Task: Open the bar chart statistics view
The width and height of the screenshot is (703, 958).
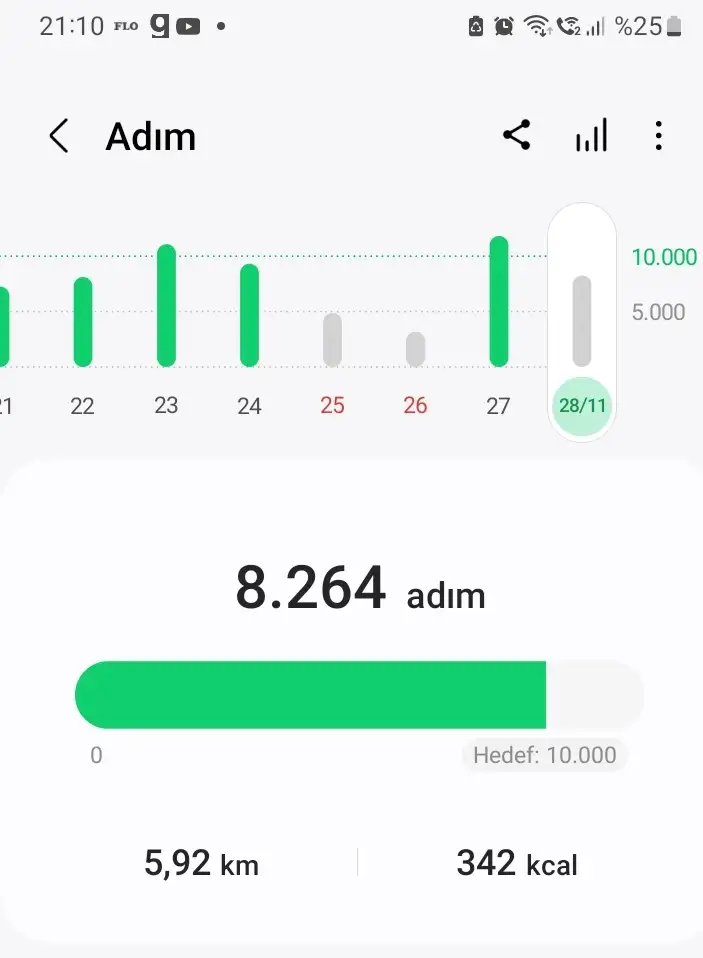Action: [591, 136]
